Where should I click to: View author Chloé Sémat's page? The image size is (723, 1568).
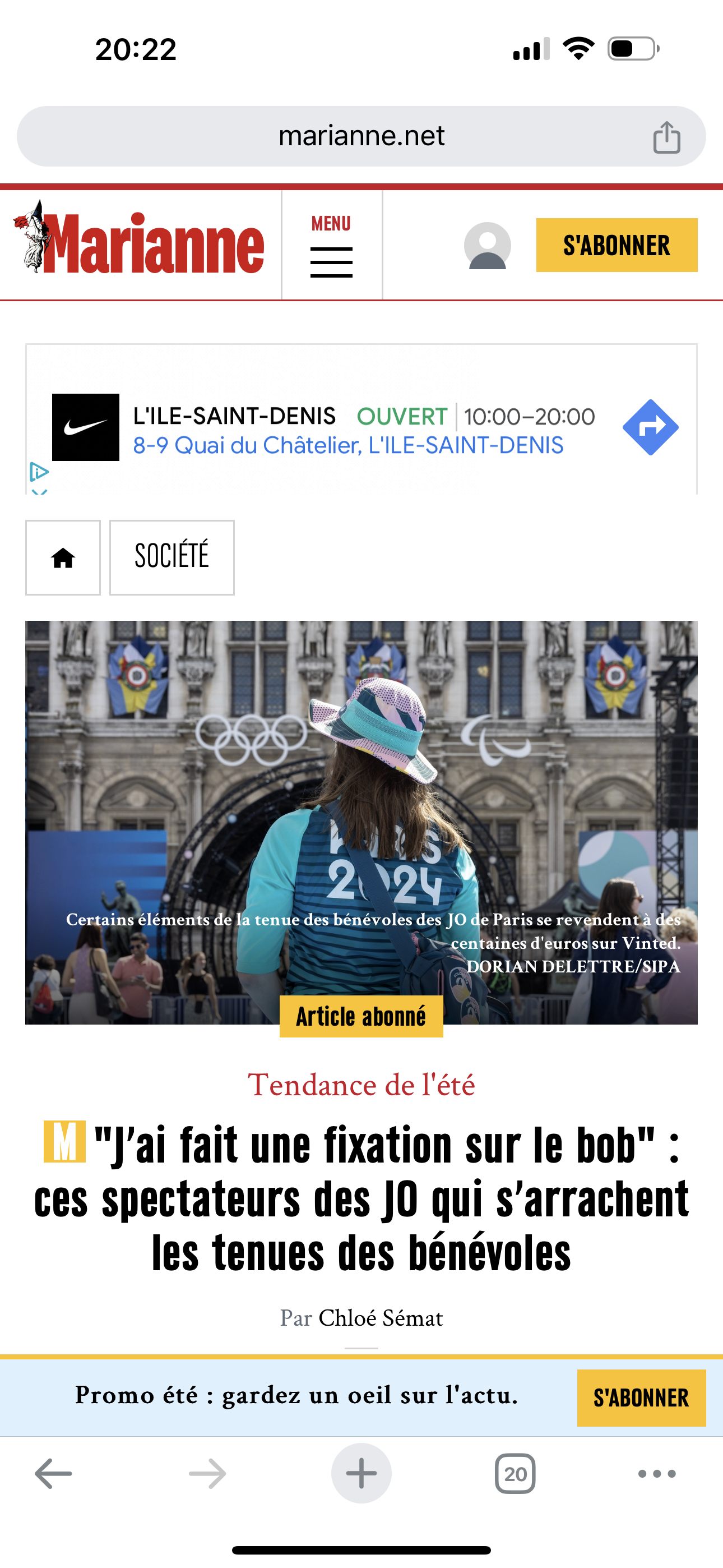381,1318
